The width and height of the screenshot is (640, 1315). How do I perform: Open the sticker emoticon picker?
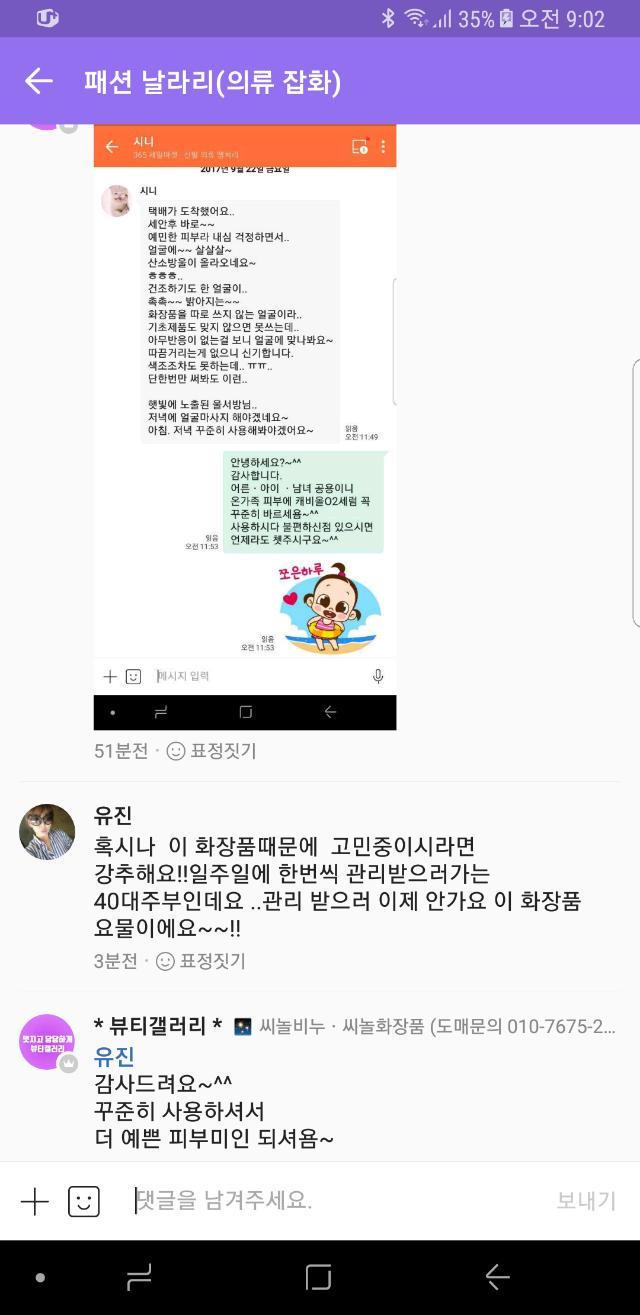[x=84, y=1201]
